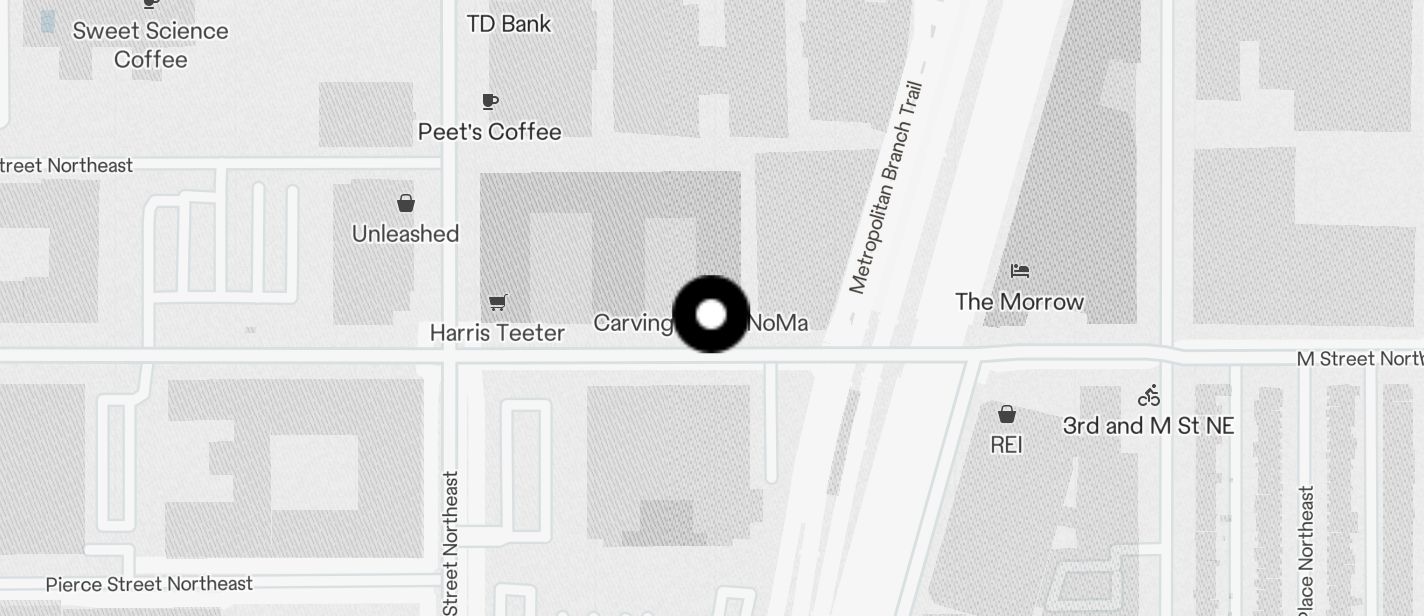
Task: Tap the black location pin marker
Action: [711, 314]
